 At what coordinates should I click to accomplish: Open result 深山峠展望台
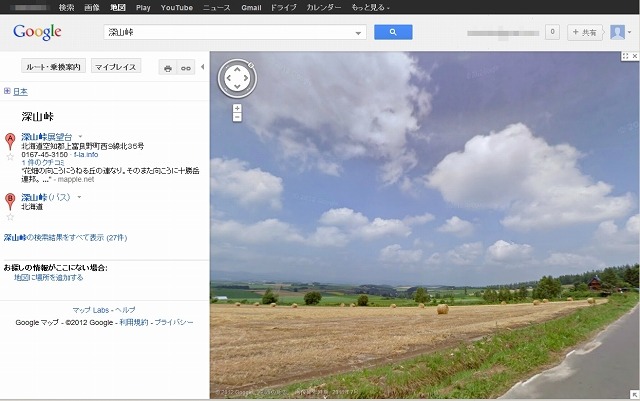coord(47,136)
